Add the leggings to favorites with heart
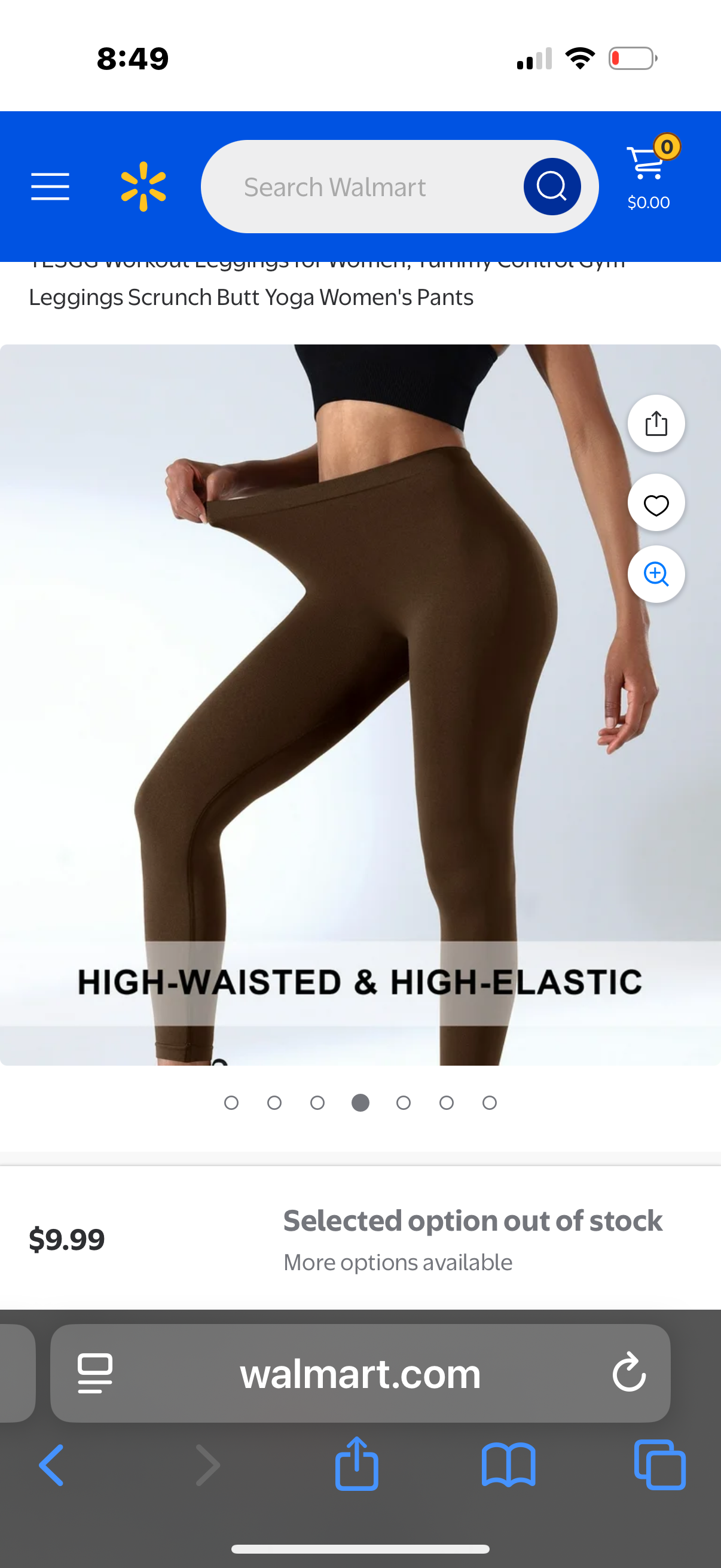Screen dimensions: 721x1568 [656, 504]
